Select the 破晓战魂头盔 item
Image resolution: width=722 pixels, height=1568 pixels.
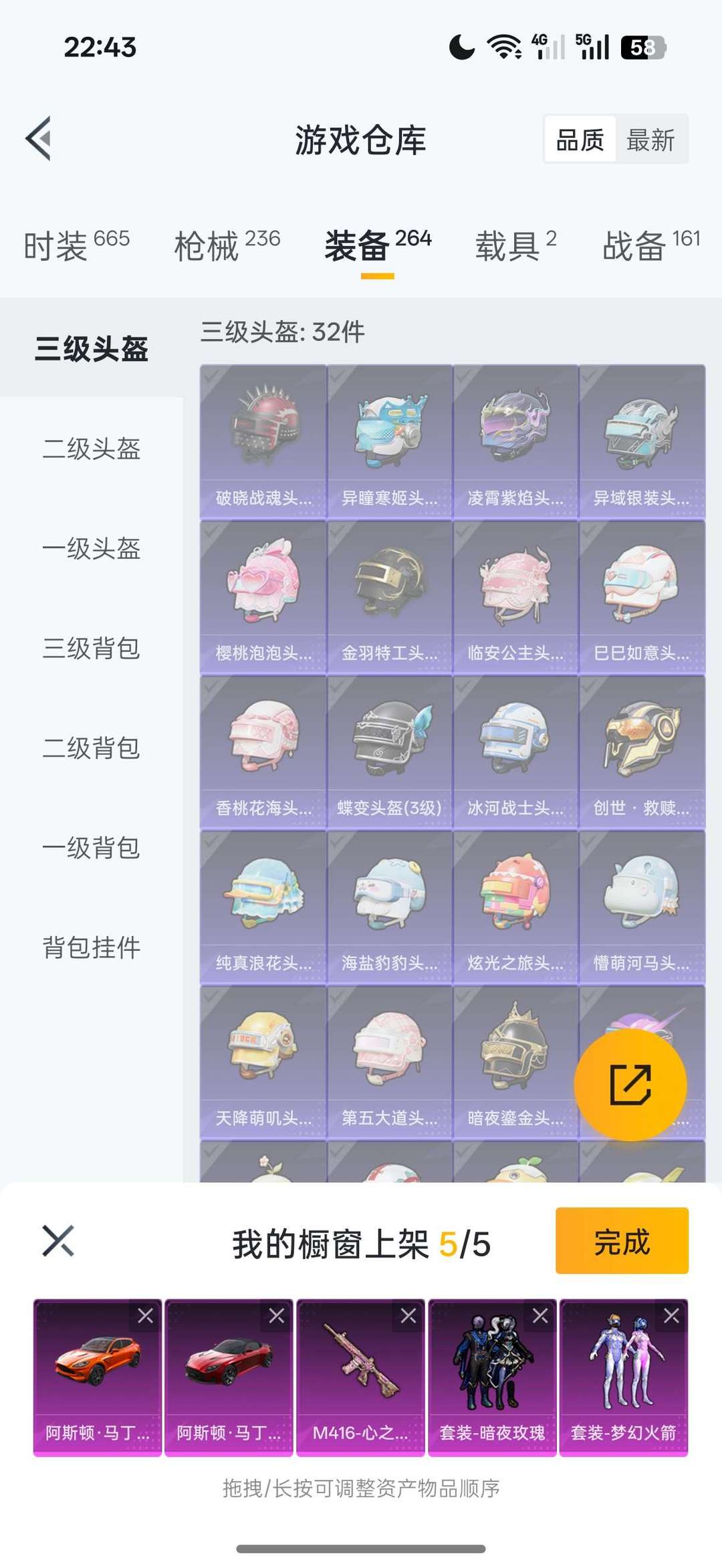click(x=263, y=442)
